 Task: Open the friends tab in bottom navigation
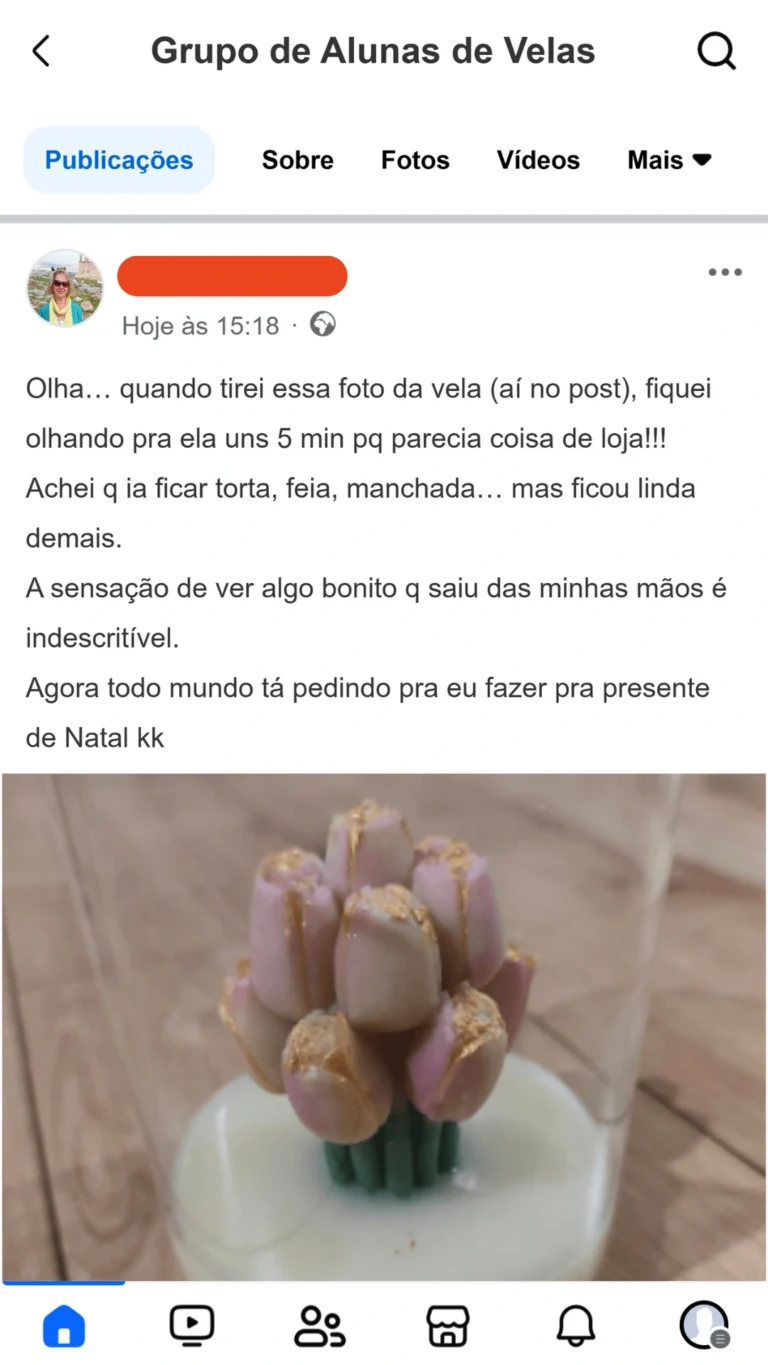319,1326
